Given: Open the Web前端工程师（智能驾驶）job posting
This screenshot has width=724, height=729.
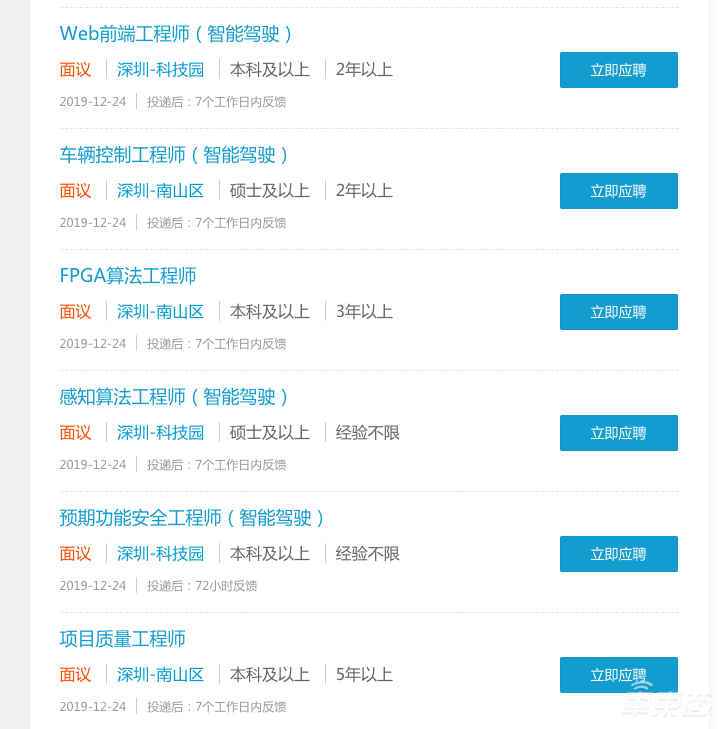Looking at the screenshot, I should click(x=176, y=33).
